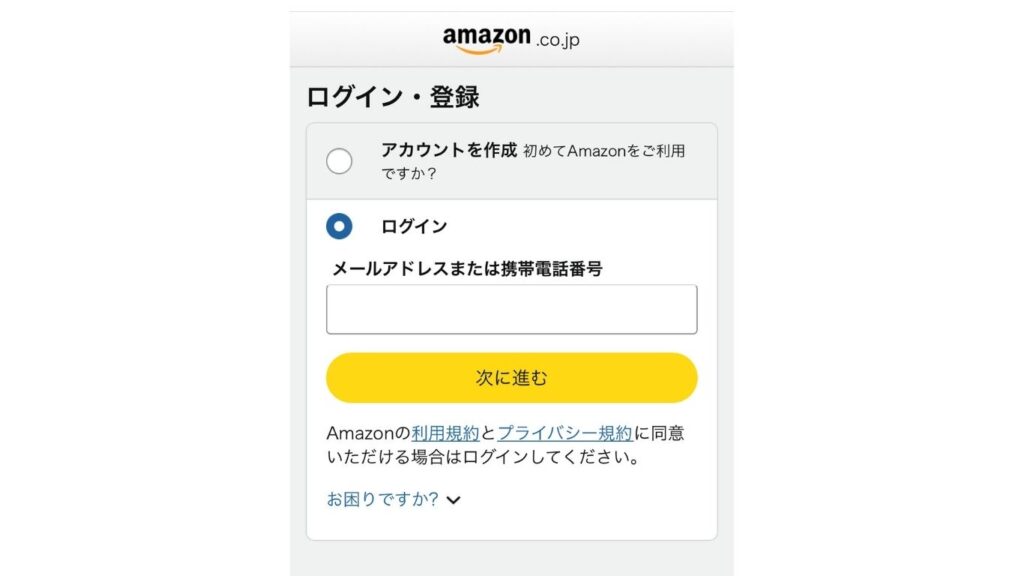Open the プライバシー規約 link

click(564, 433)
